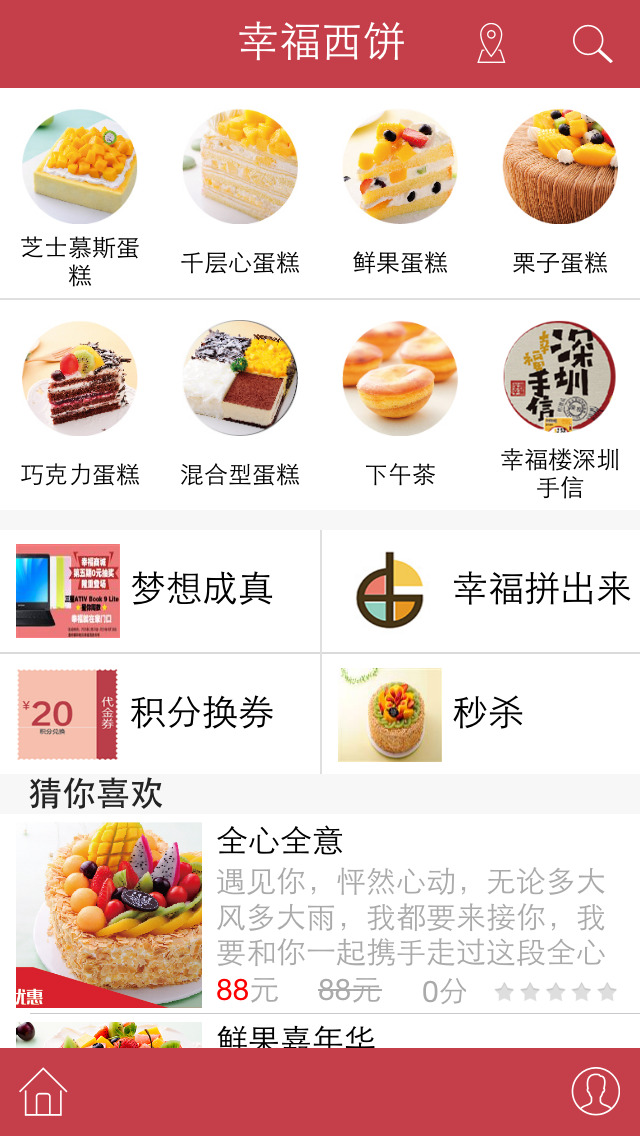Open the location pin icon
The width and height of the screenshot is (640, 1136).
coord(490,44)
